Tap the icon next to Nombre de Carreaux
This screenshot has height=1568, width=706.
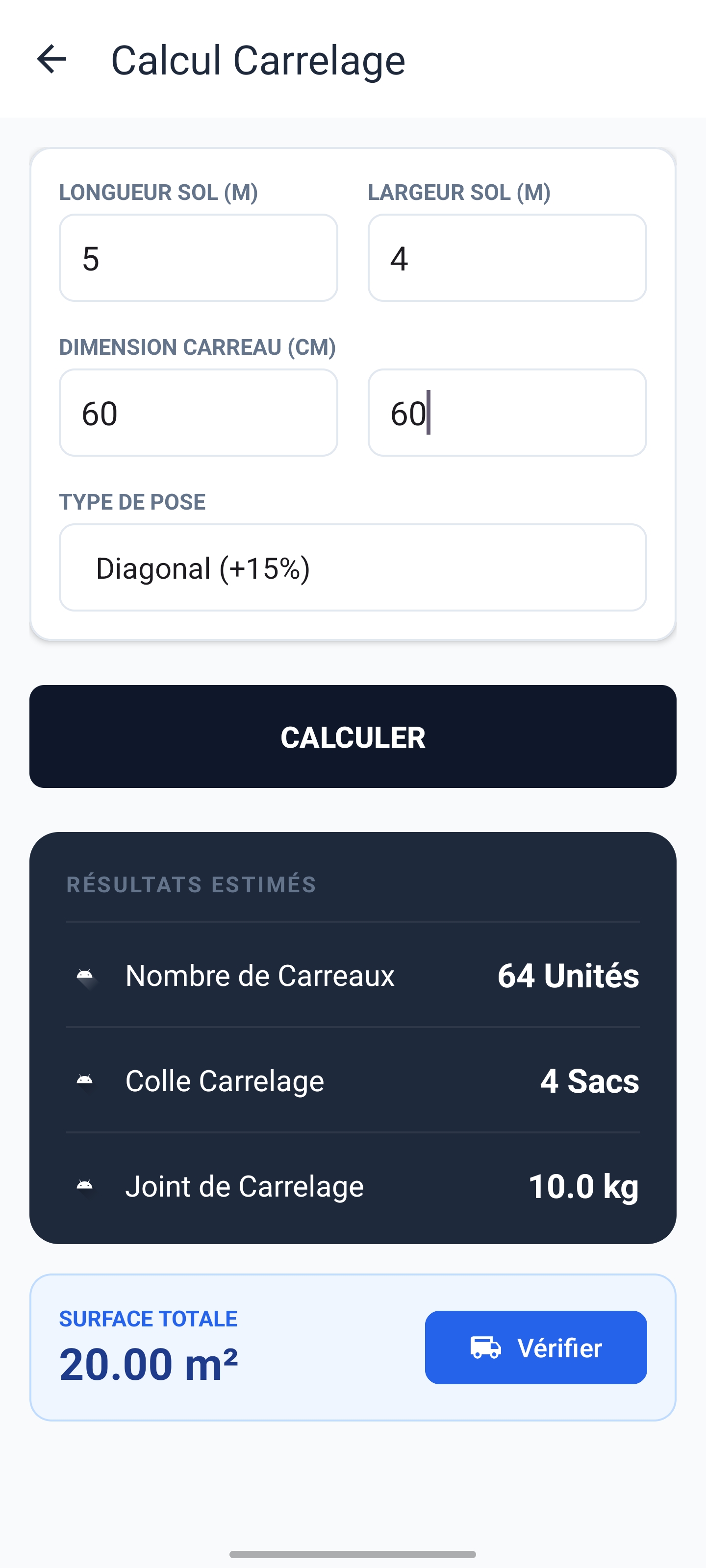click(86, 975)
